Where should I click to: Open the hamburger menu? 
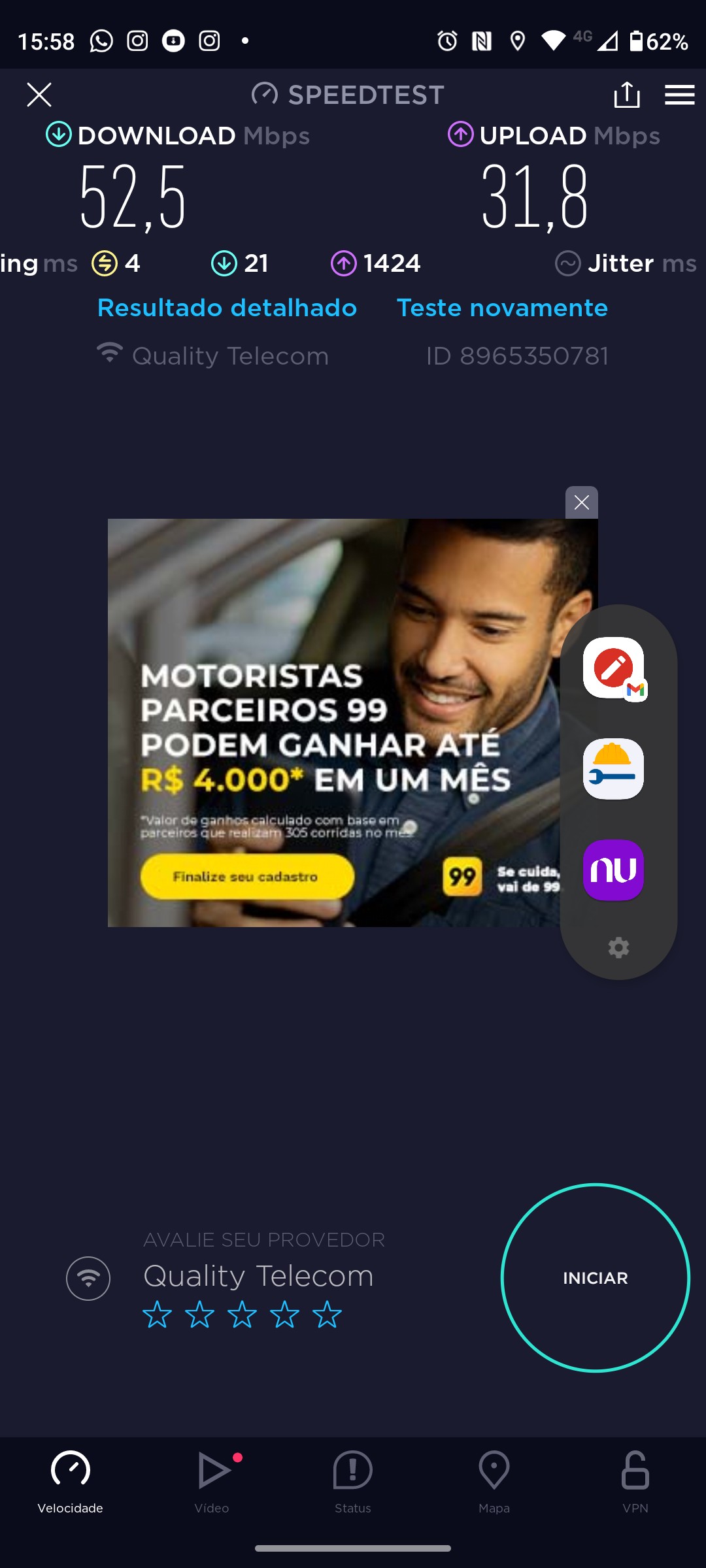[679, 95]
